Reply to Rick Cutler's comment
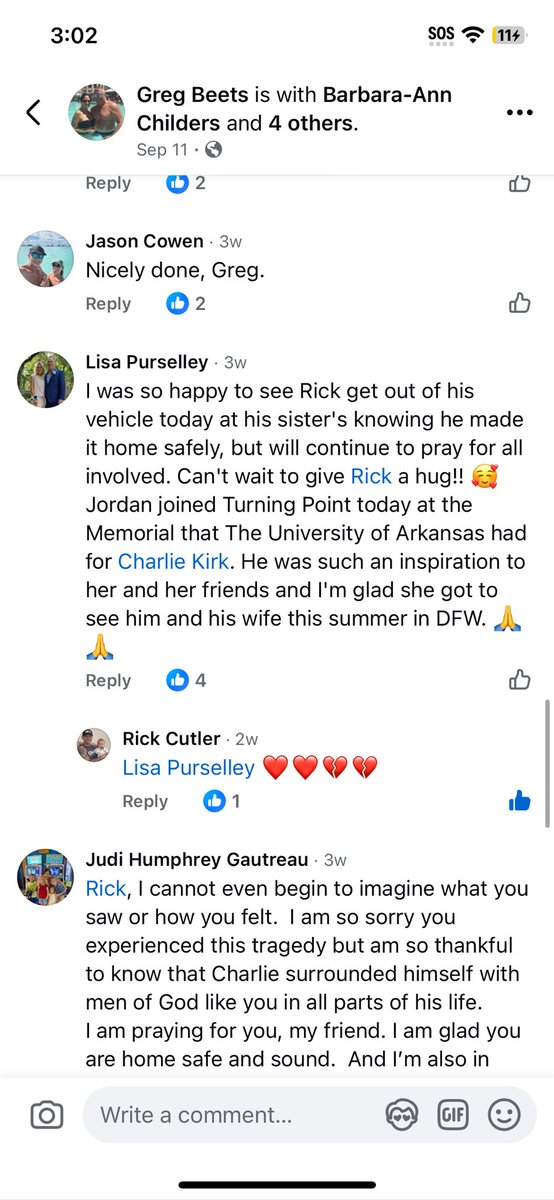554x1200 pixels. (x=145, y=801)
